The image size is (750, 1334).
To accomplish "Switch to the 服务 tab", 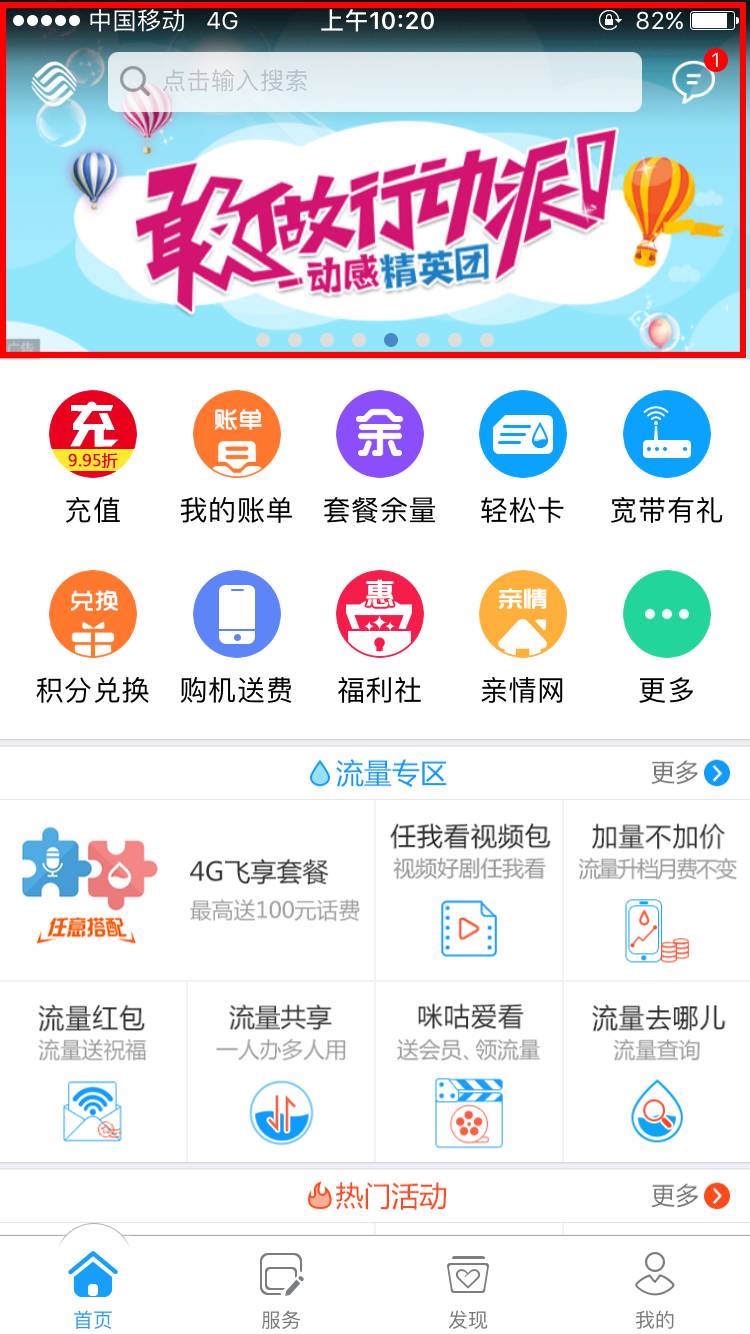I will click(281, 1290).
